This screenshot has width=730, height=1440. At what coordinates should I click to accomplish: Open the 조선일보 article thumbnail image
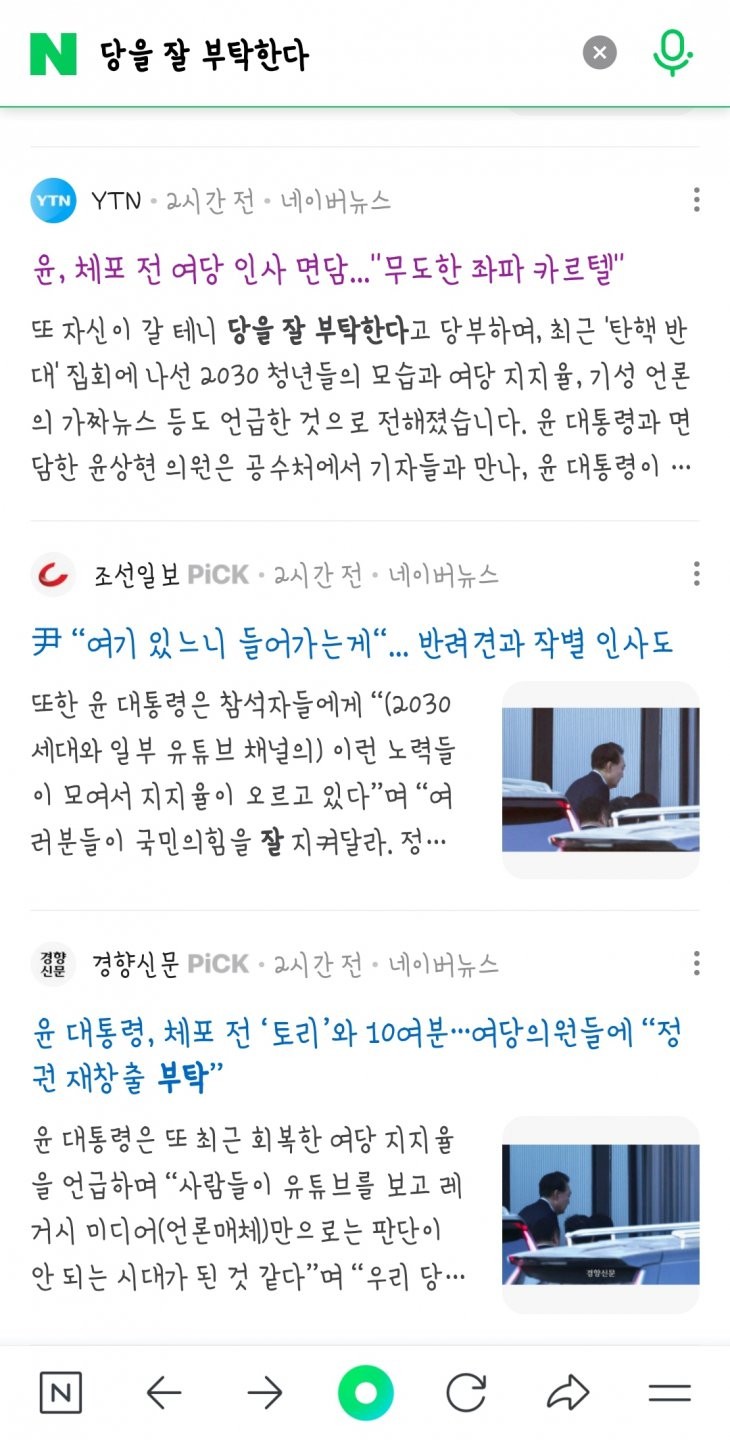[x=600, y=779]
